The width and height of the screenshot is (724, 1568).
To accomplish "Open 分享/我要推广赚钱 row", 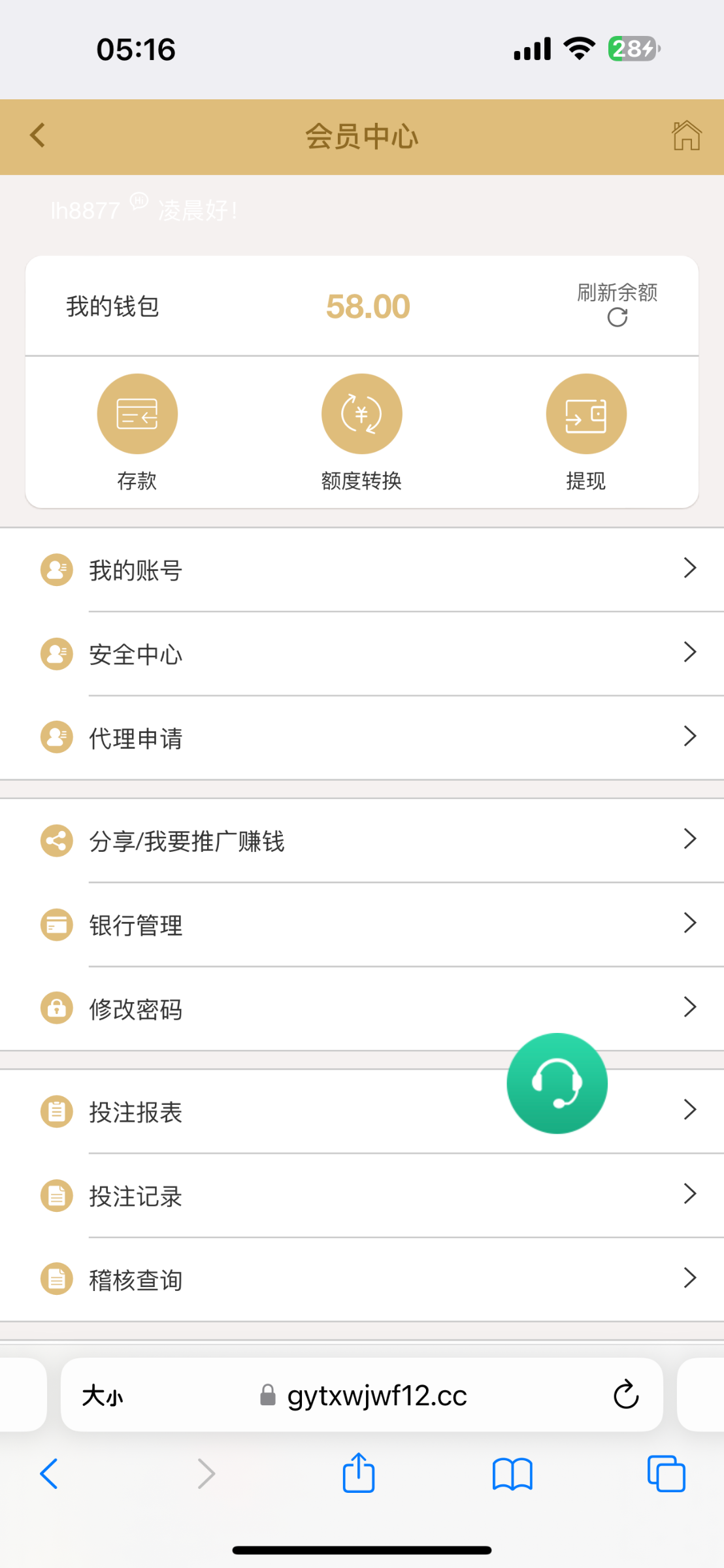I will 362,841.
